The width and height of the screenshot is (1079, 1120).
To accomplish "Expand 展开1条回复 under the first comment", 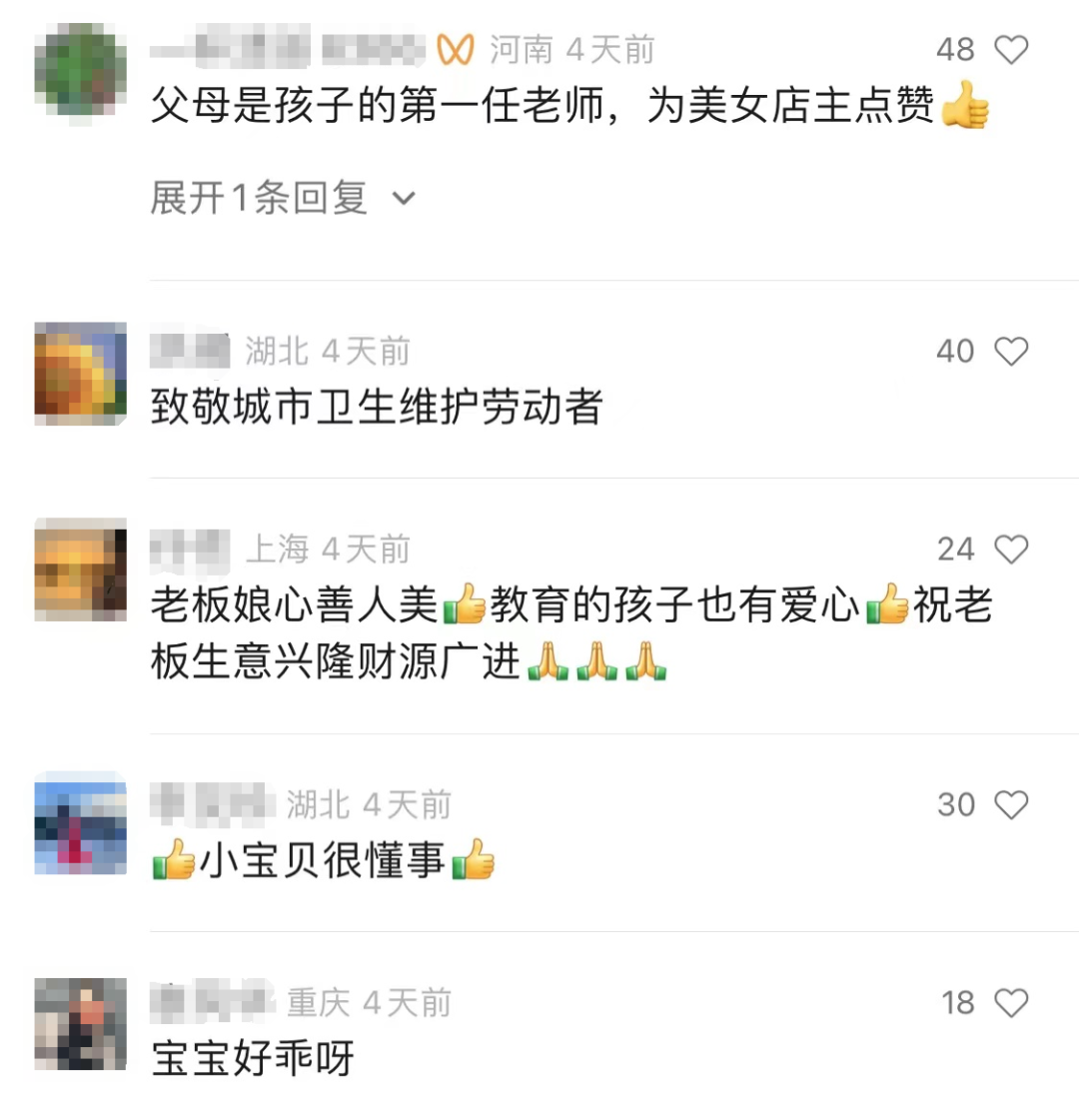I will (281, 198).
